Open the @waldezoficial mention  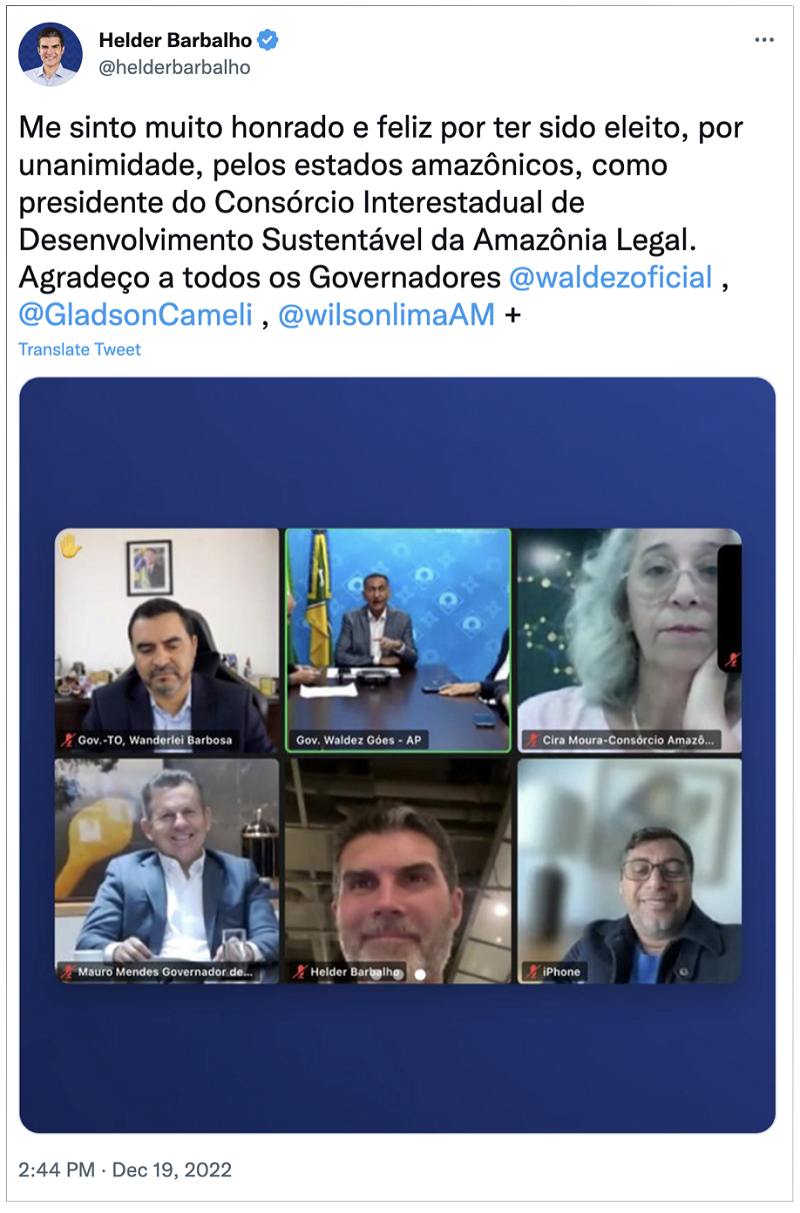tap(610, 277)
